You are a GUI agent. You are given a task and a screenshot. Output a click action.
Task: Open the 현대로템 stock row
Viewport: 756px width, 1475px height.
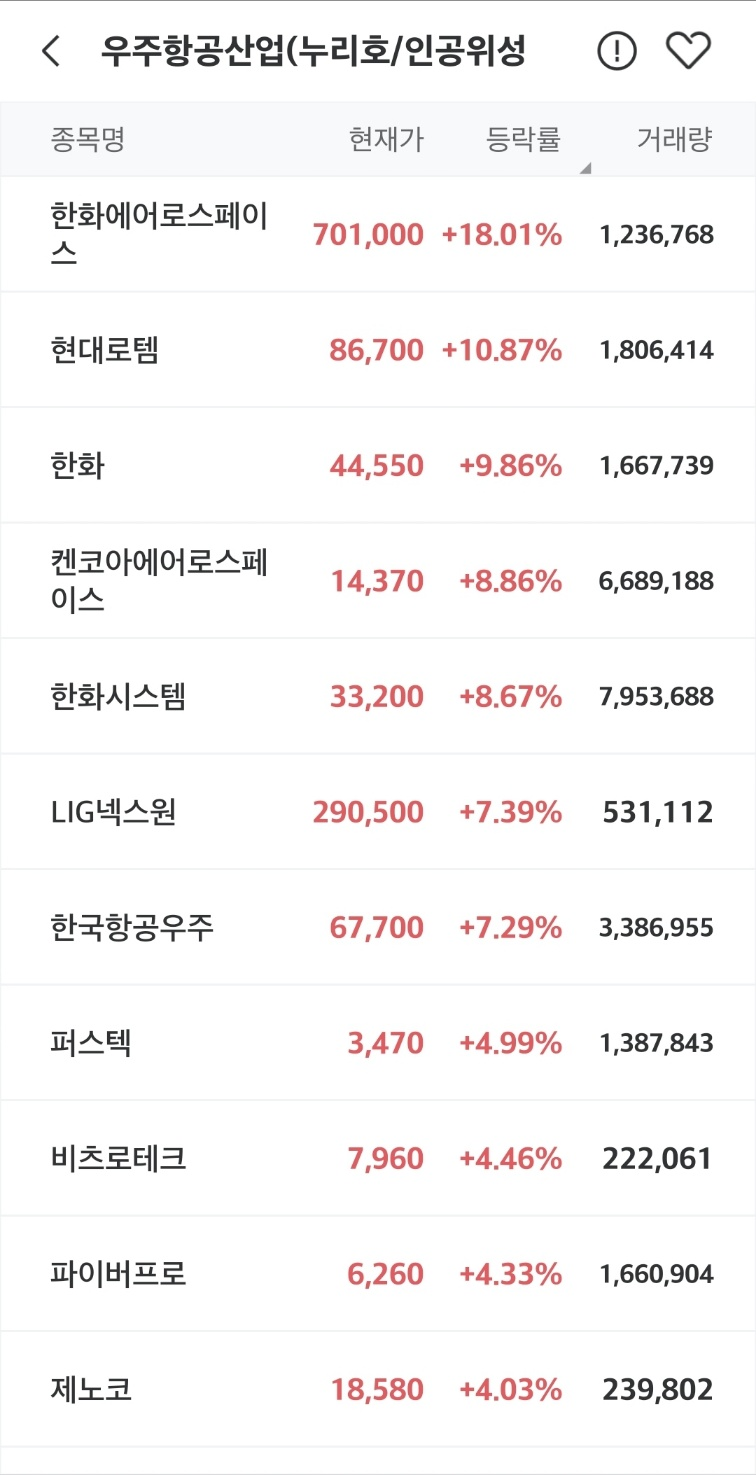(378, 350)
